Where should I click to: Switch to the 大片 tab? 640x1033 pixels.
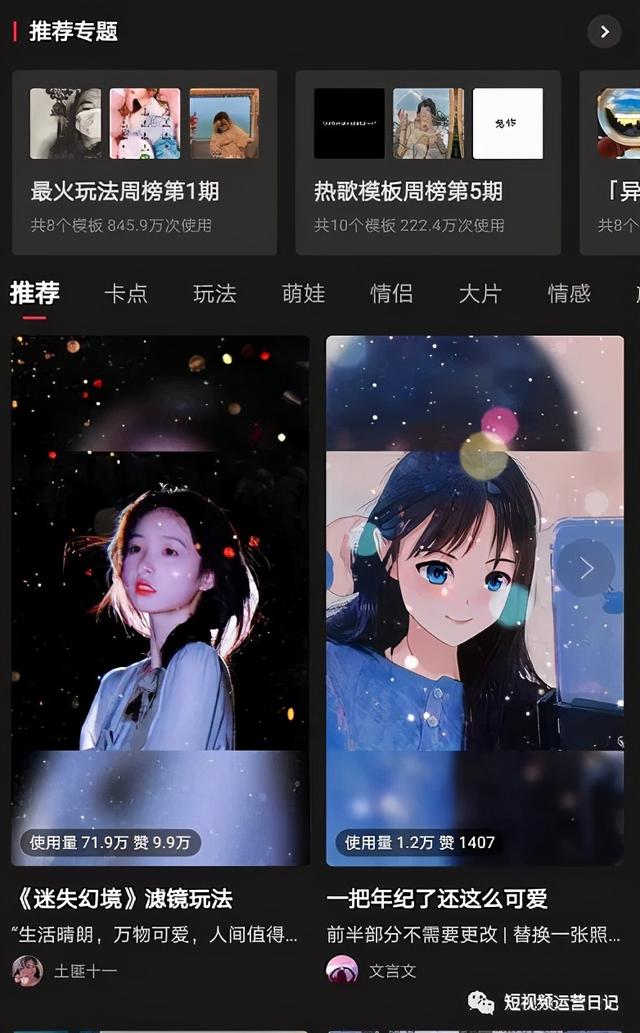point(480,293)
